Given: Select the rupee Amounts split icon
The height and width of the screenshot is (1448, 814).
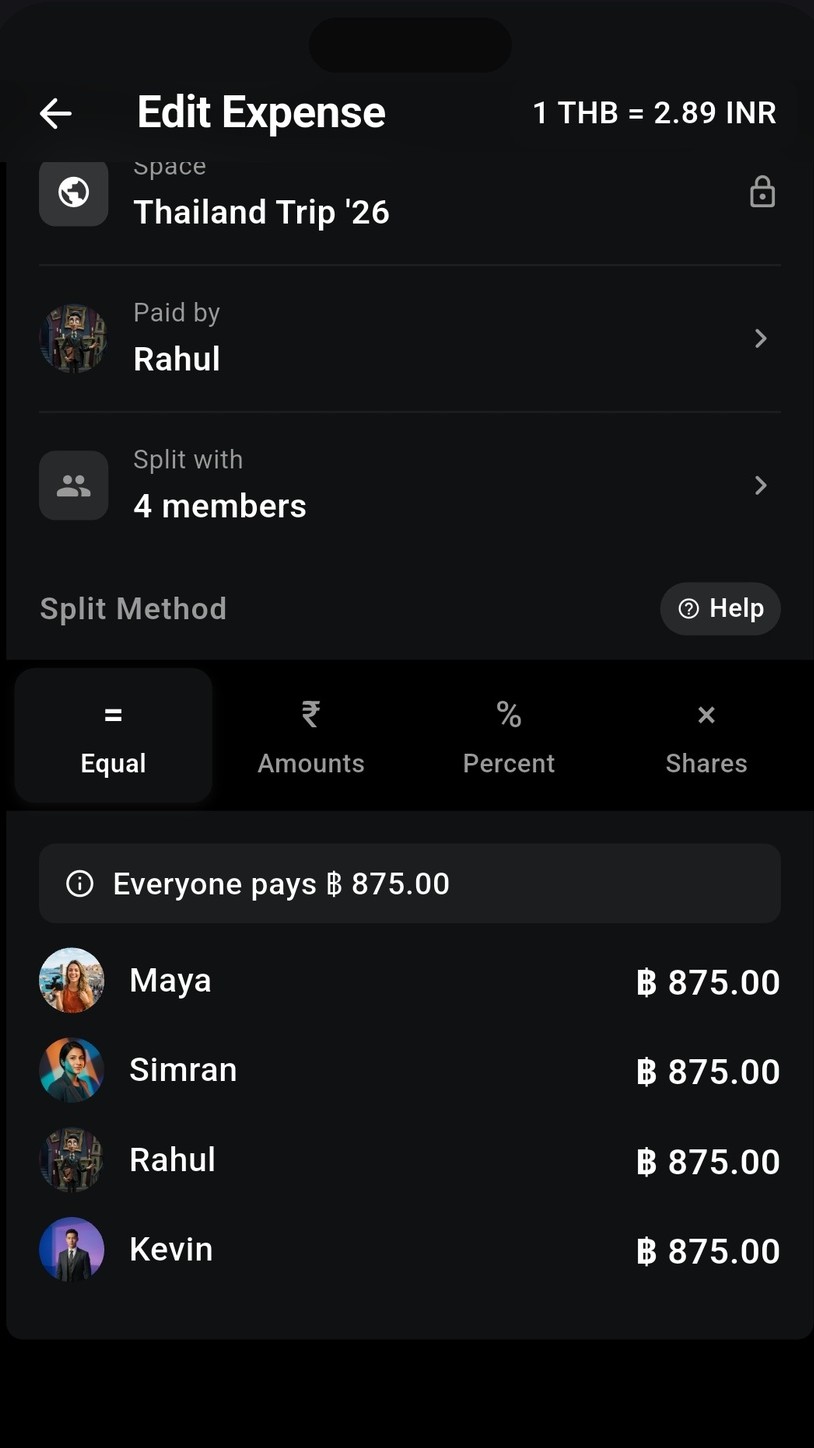Looking at the screenshot, I should (310, 714).
